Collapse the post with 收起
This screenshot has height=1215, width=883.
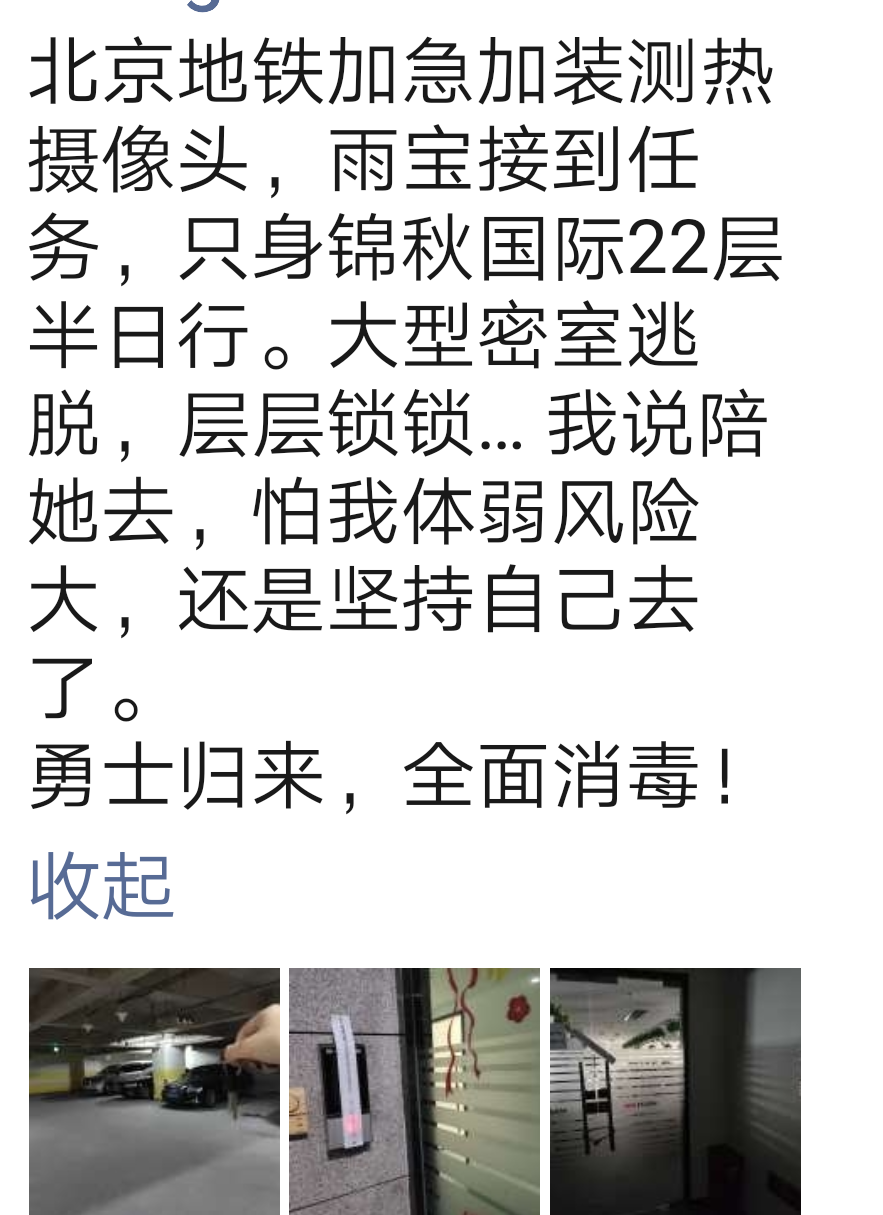(x=102, y=885)
